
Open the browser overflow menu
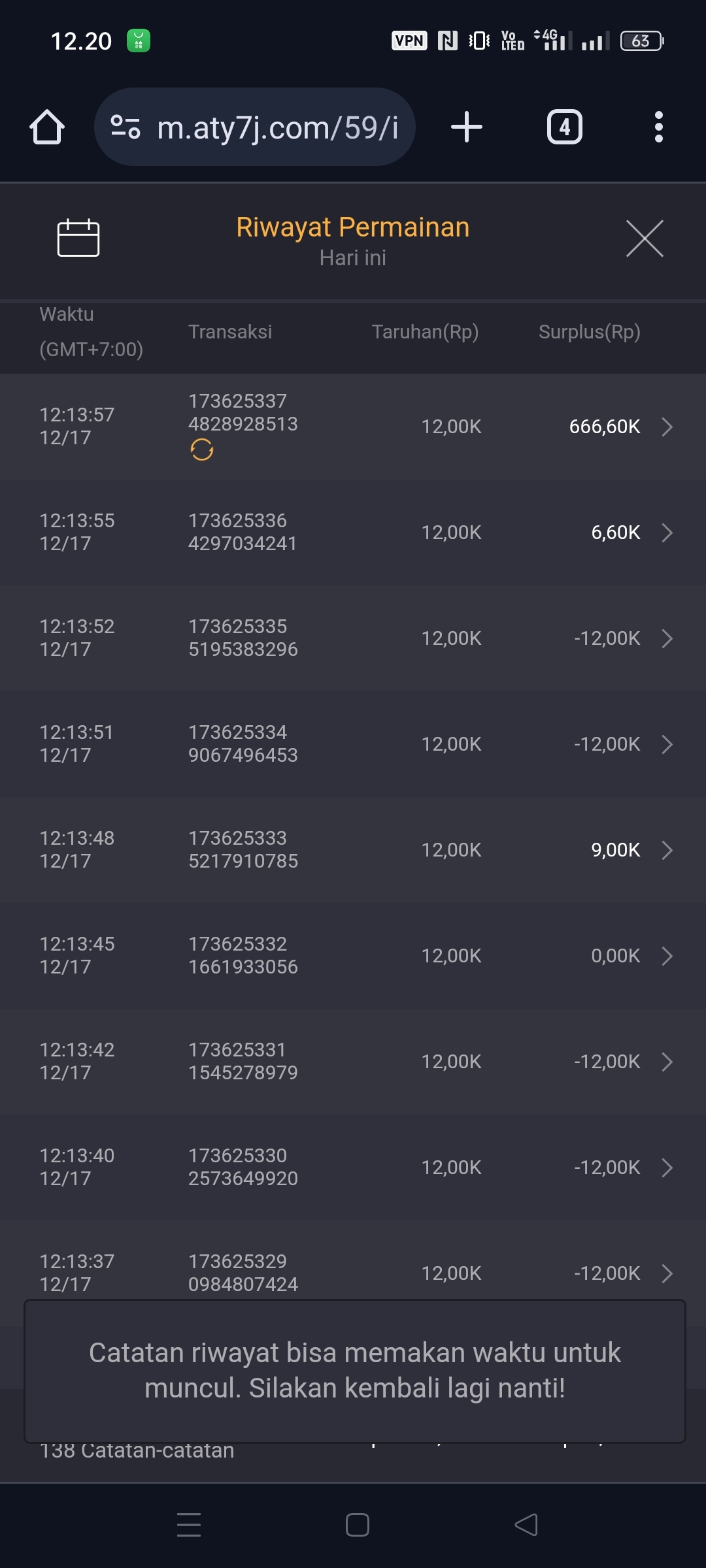click(658, 127)
